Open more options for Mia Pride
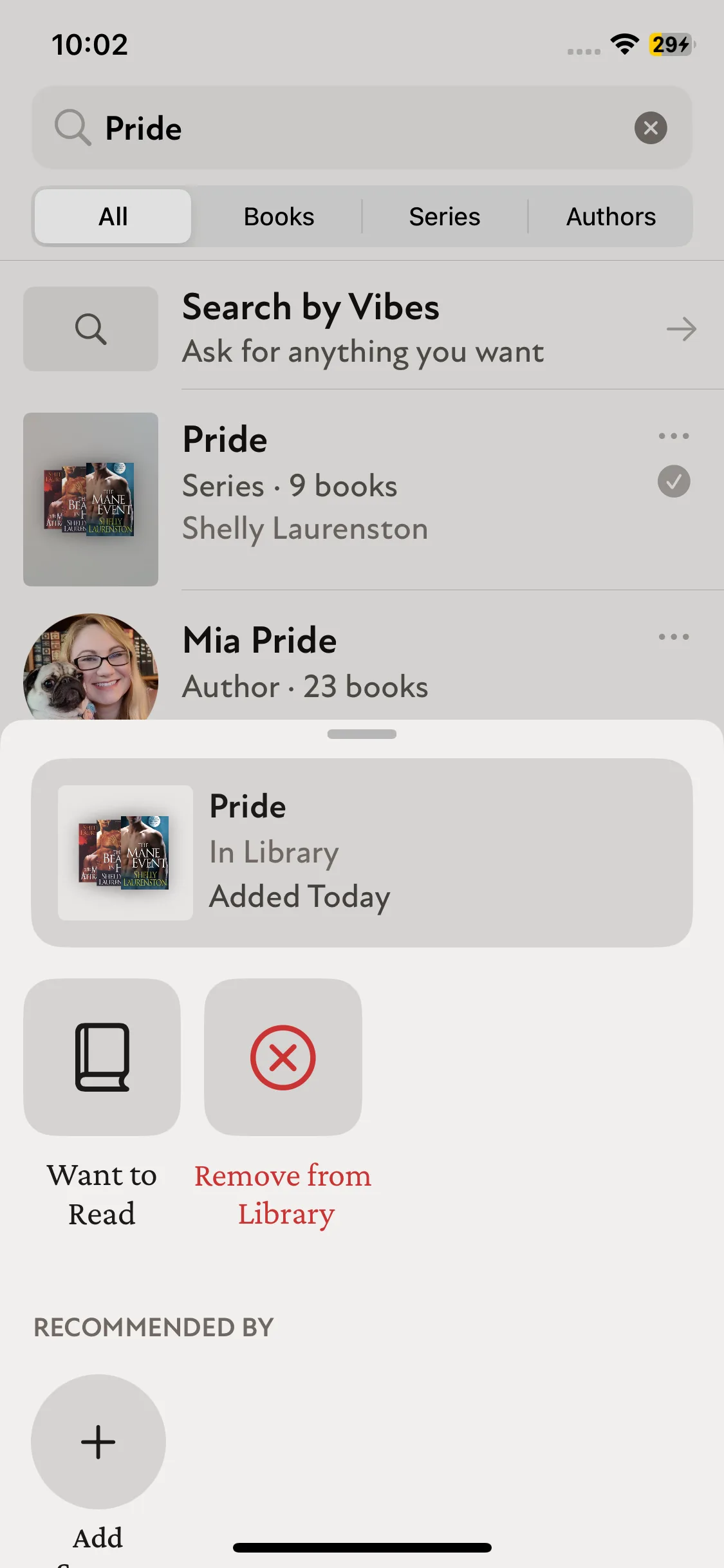Screen dimensions: 724x1568 (x=673, y=637)
